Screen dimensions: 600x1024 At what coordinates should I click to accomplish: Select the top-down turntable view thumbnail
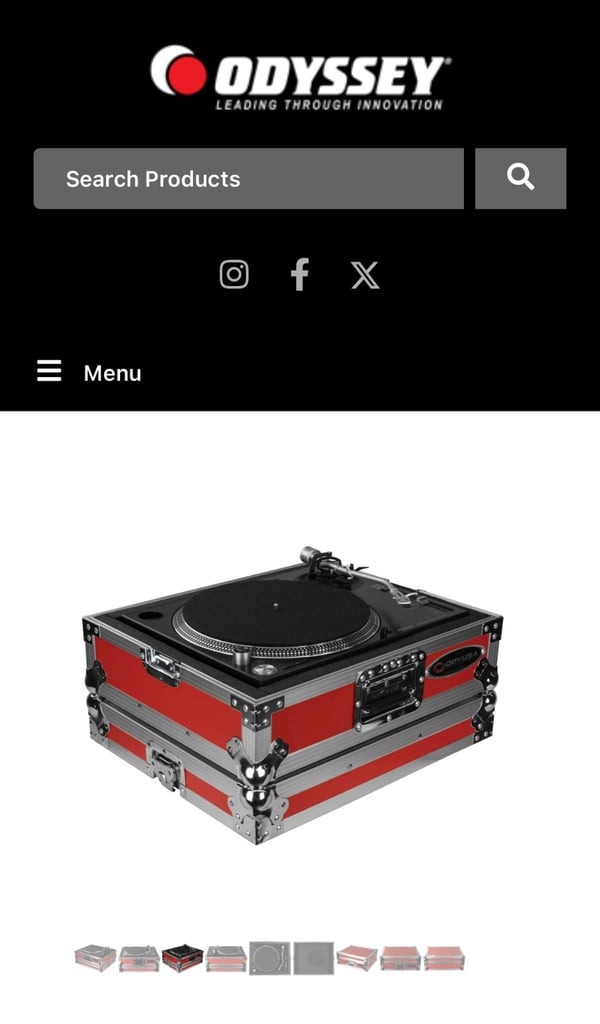270,958
